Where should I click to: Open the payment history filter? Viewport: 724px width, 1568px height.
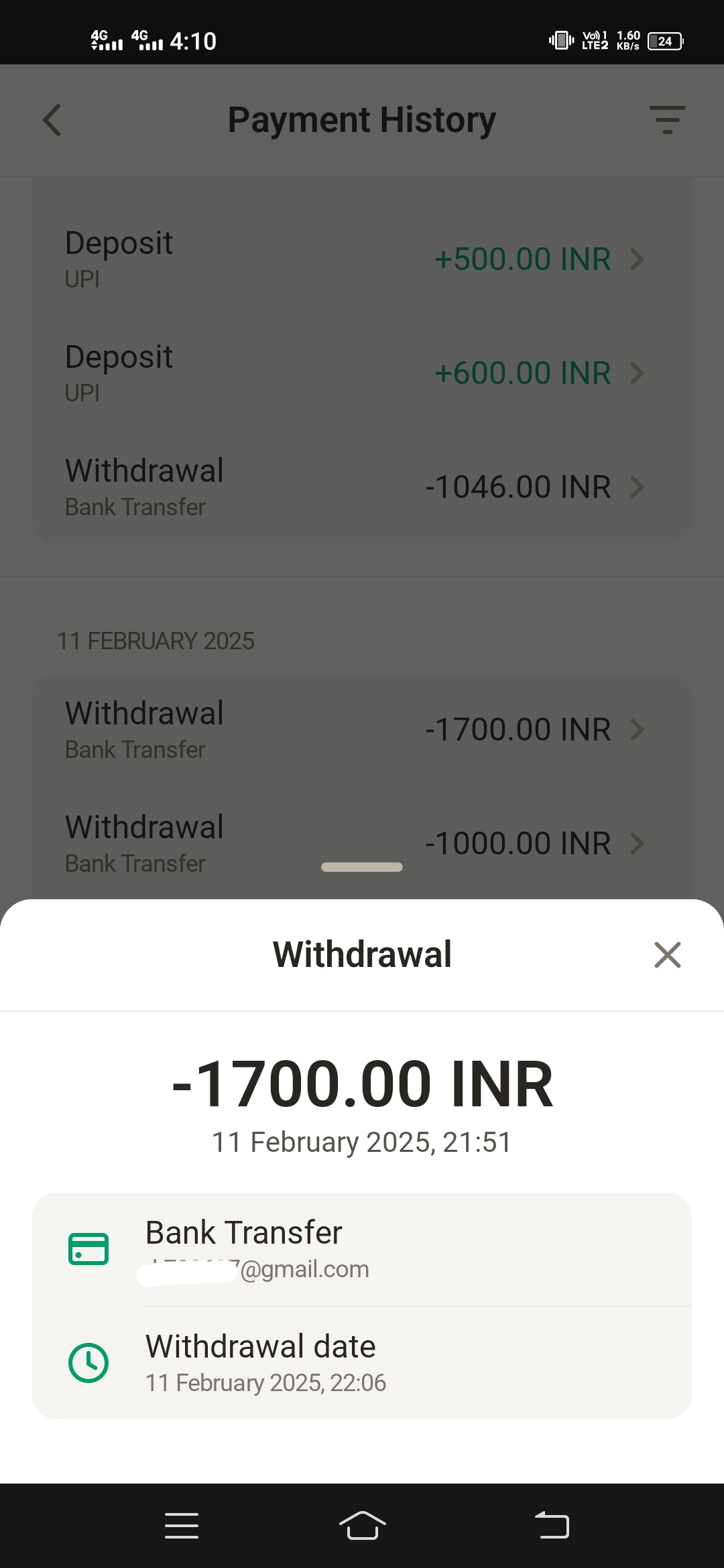coord(667,120)
